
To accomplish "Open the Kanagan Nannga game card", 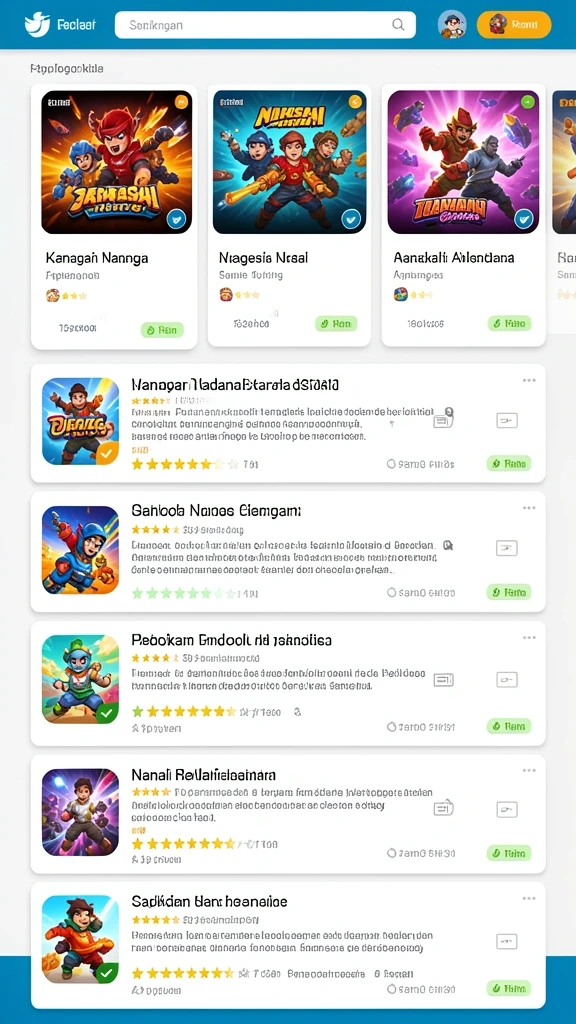I will point(114,216).
